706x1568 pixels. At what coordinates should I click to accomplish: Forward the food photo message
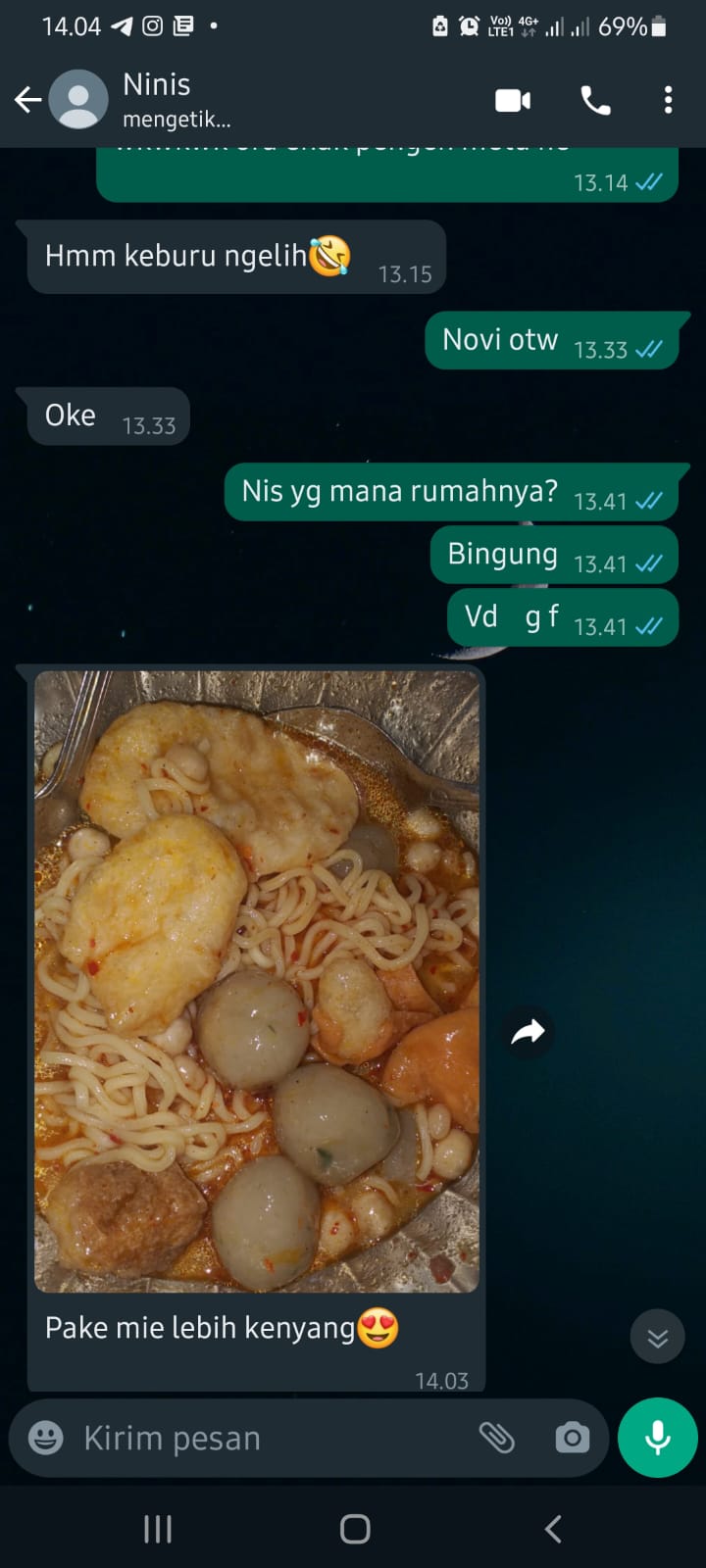pyautogui.click(x=529, y=1032)
